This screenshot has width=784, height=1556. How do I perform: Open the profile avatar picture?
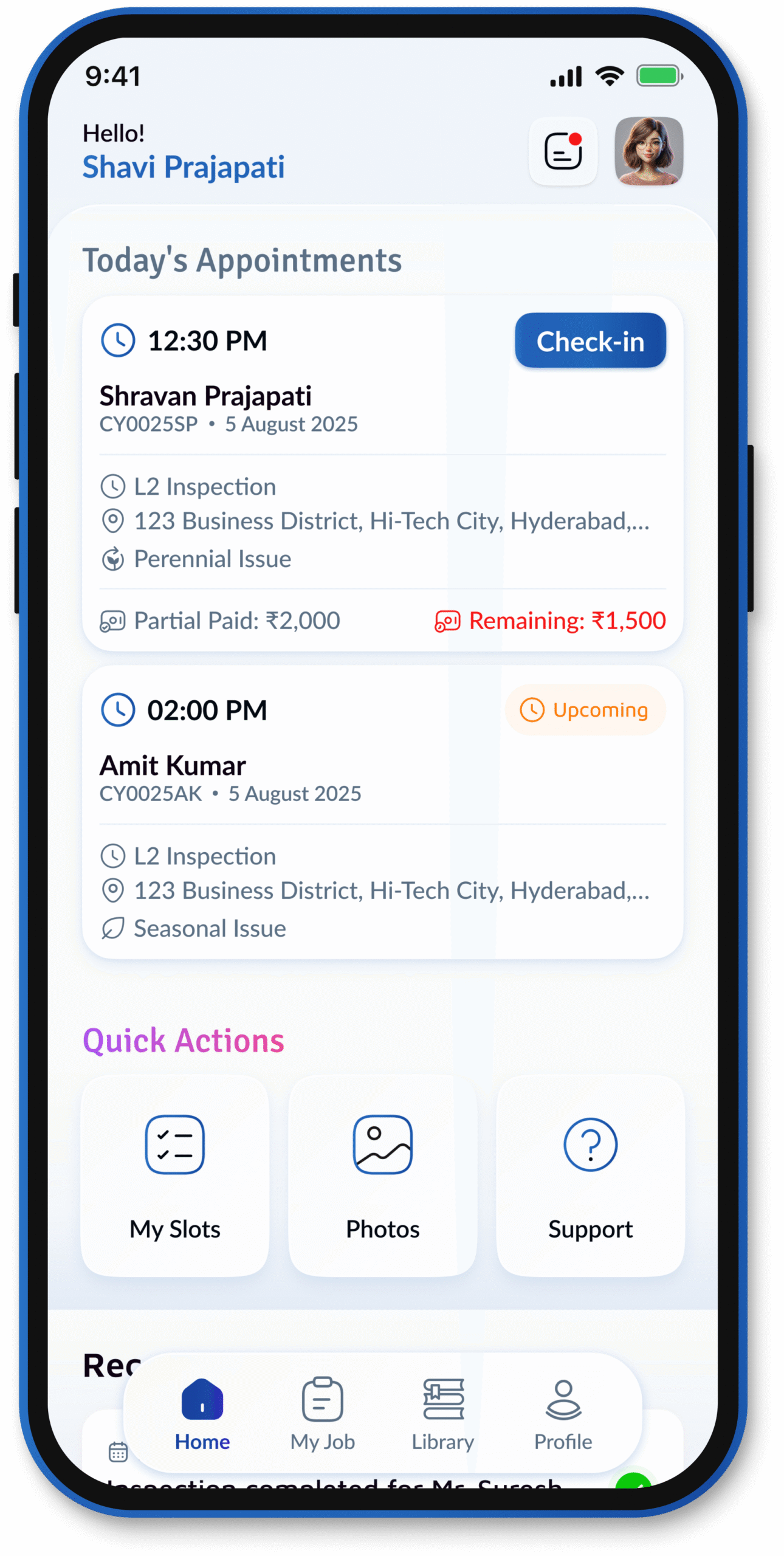[648, 151]
